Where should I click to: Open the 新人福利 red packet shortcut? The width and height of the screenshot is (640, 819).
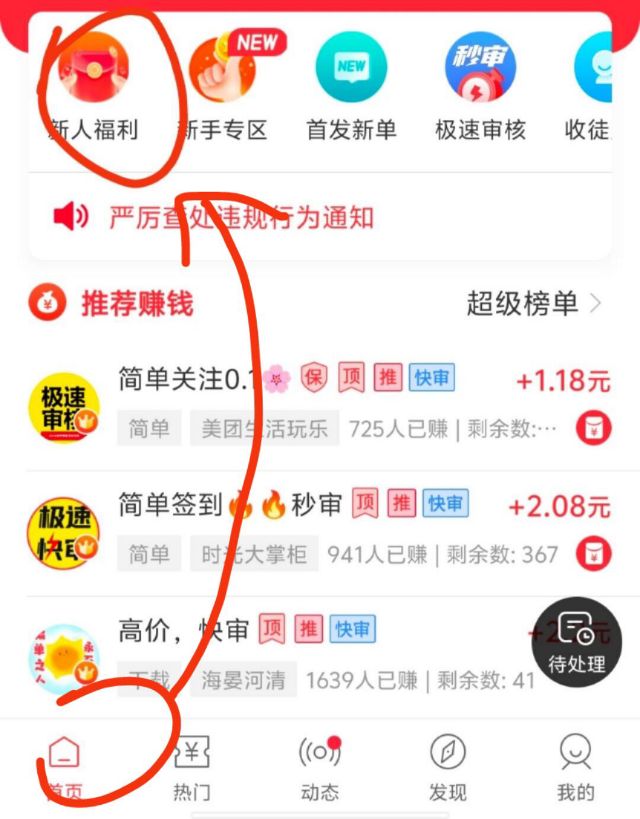(x=93, y=85)
